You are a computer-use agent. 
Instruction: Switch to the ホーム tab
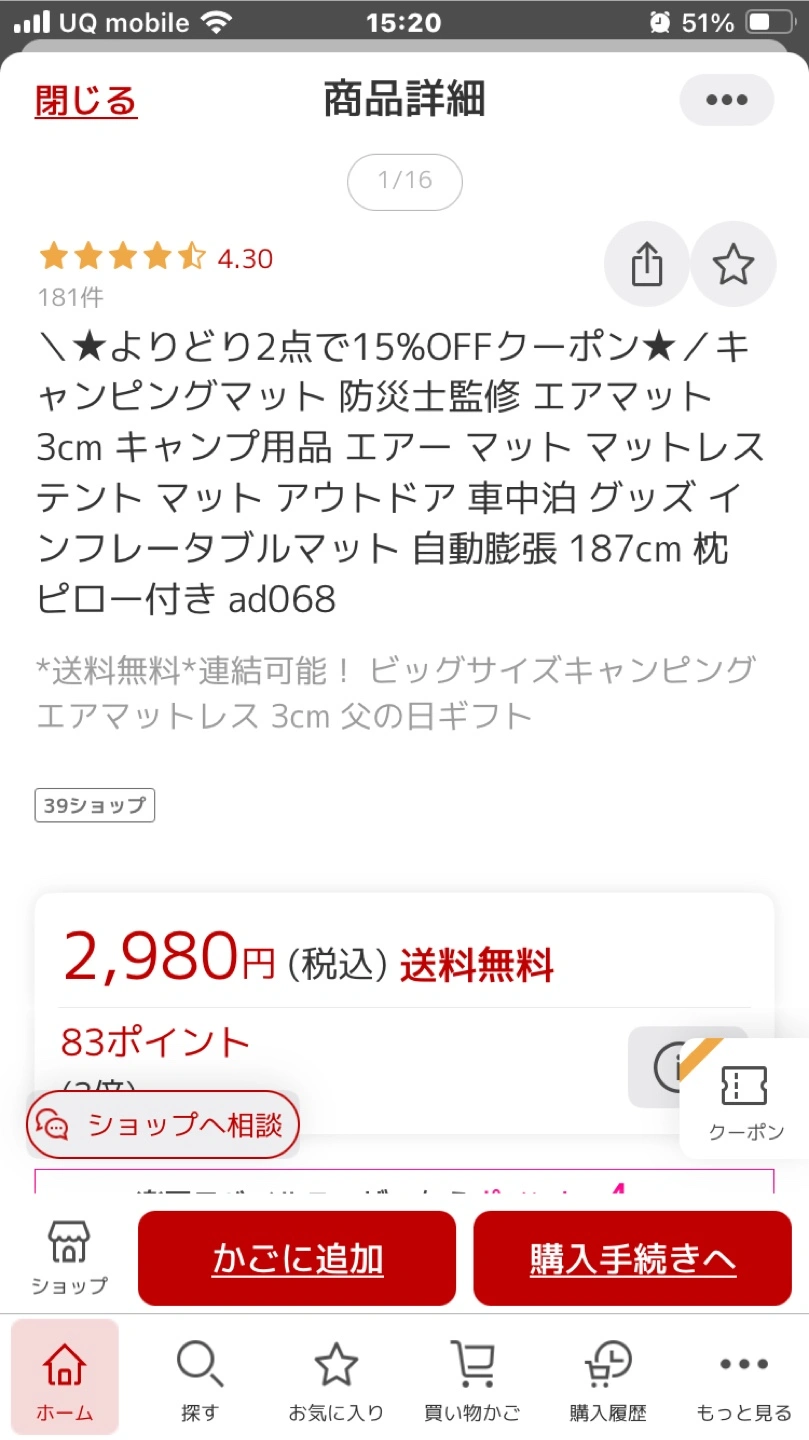[65, 1381]
